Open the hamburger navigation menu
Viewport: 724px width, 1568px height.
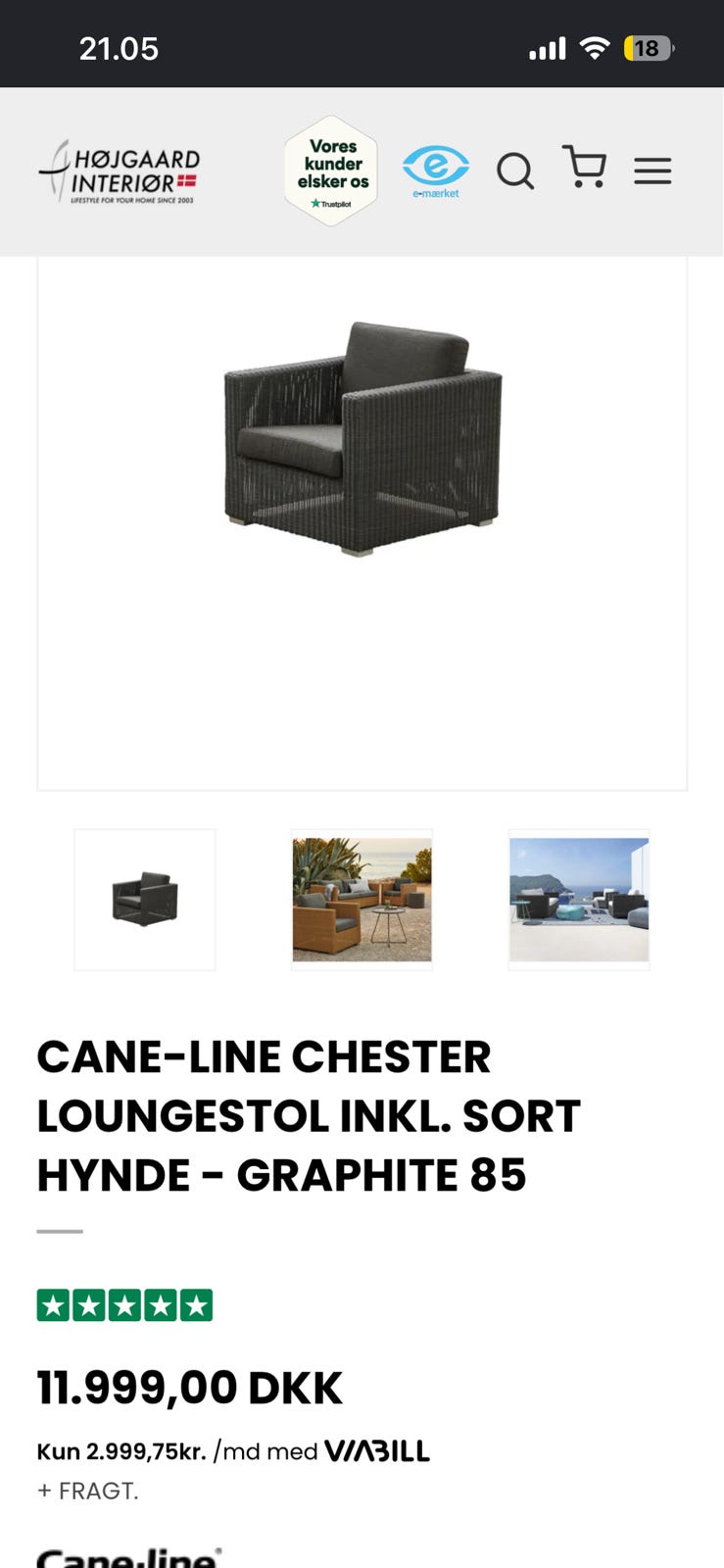click(x=652, y=171)
